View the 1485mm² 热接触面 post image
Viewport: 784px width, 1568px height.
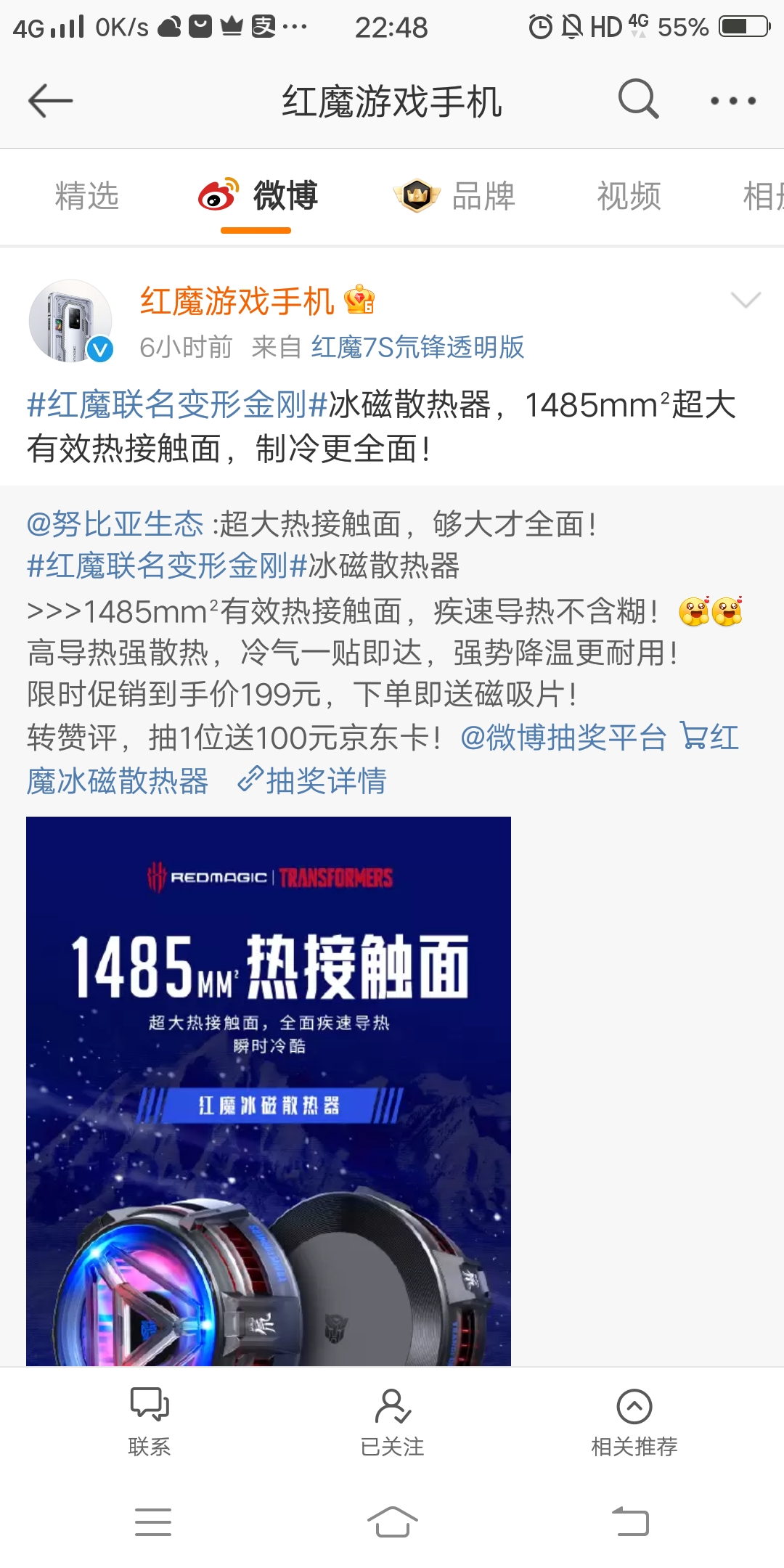pos(269,1091)
